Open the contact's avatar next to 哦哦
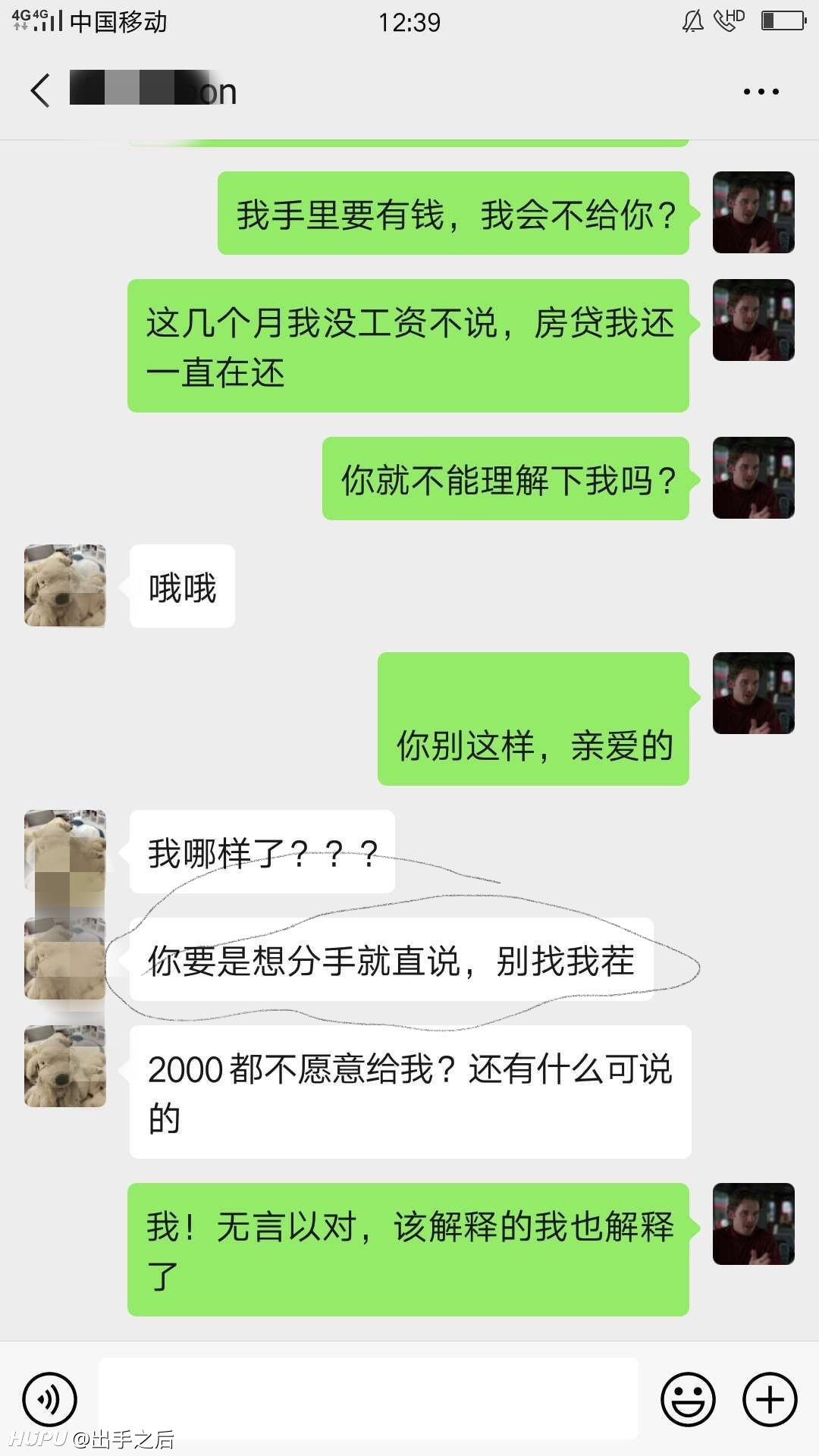The height and width of the screenshot is (1456, 819). pyautogui.click(x=65, y=585)
